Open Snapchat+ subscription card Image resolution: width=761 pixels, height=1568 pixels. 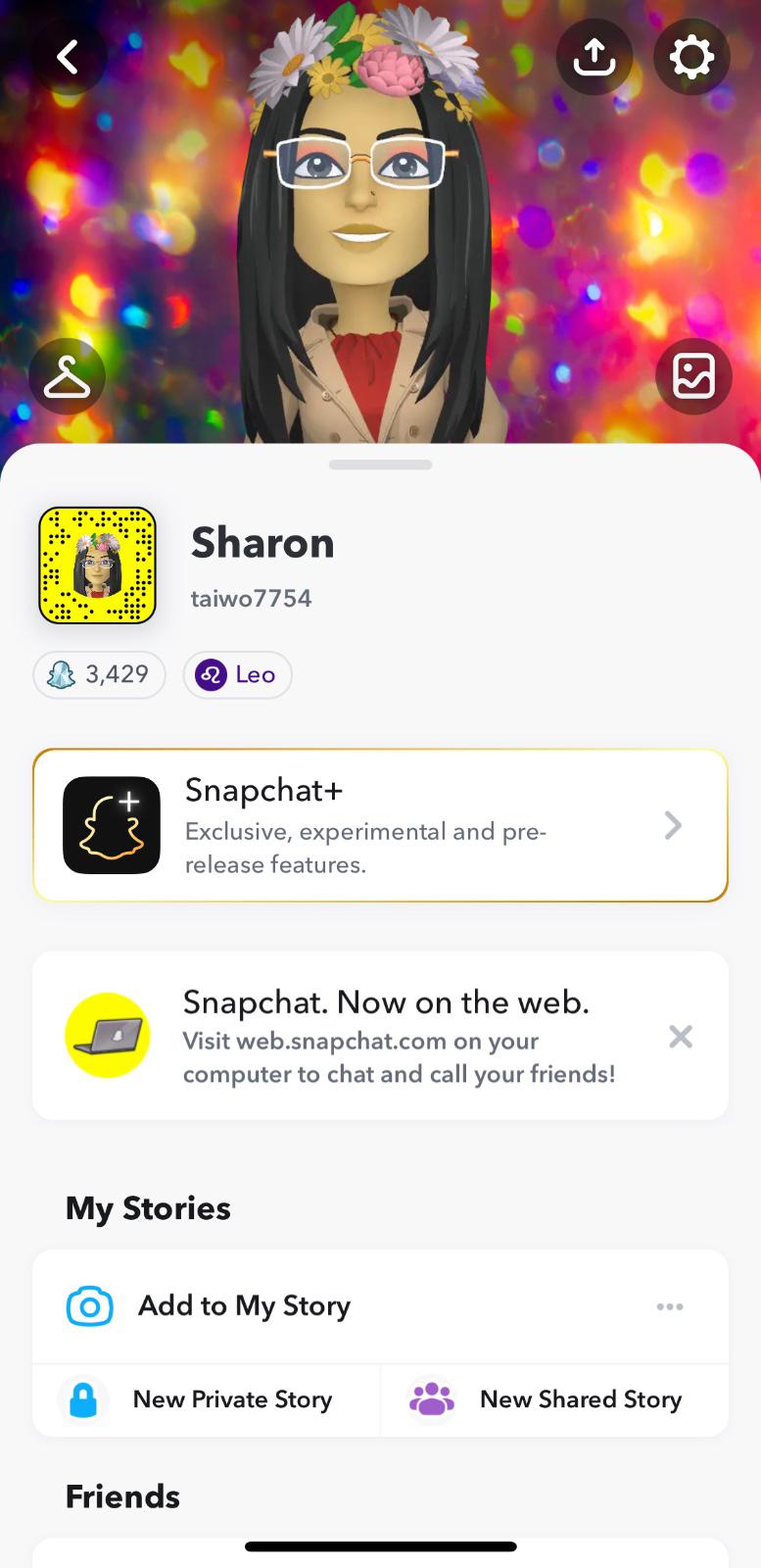click(380, 825)
